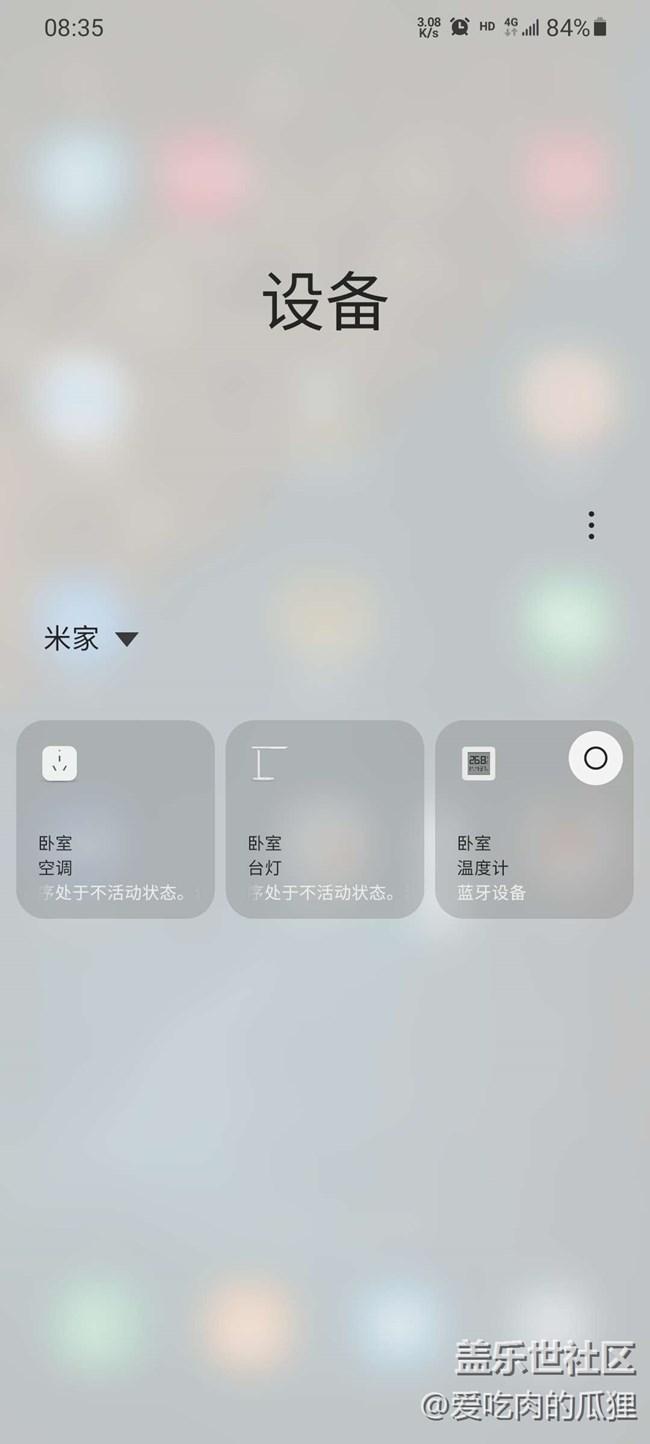Screen dimensions: 650x1444
Task: Open the 卧室 空调 device card
Action: 116,819
